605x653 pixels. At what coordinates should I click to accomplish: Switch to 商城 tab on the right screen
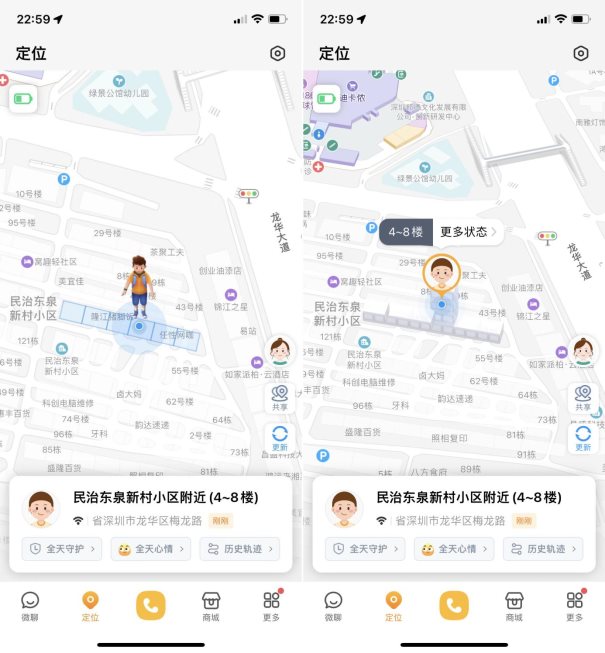514,606
